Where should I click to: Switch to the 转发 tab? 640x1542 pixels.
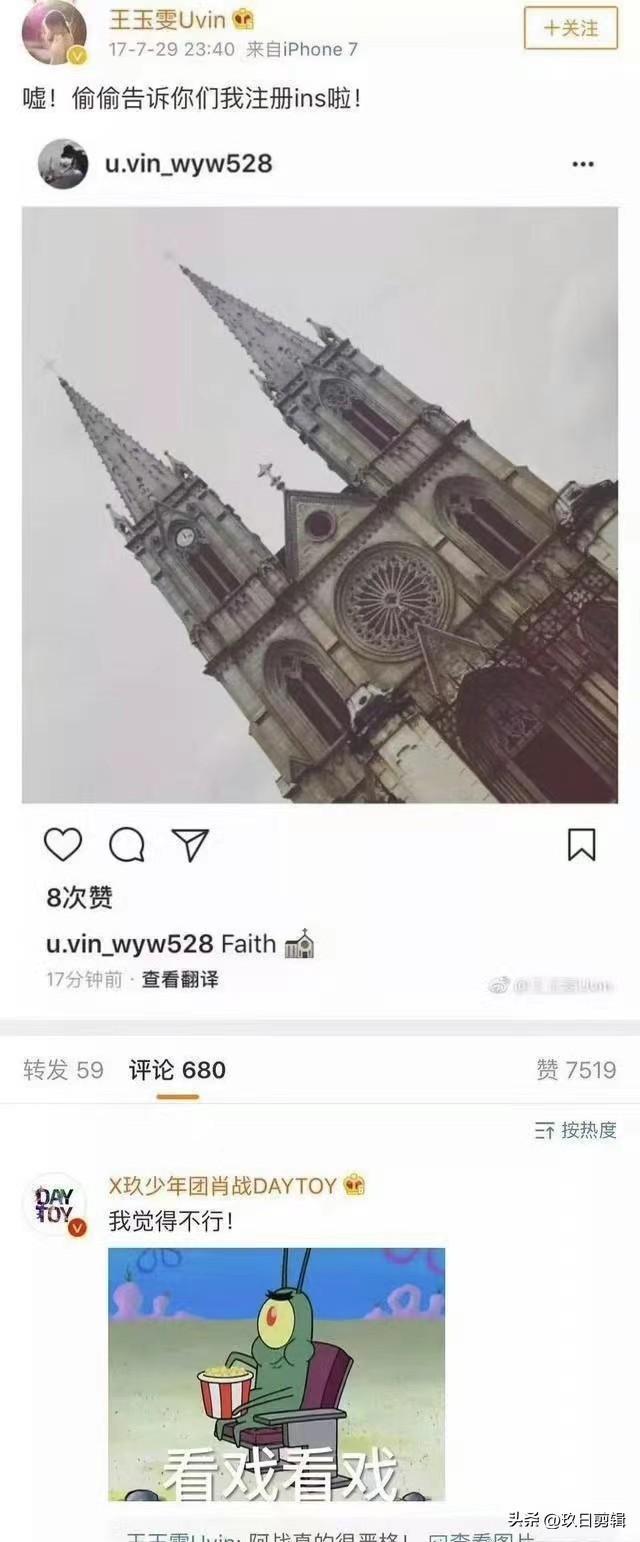click(63, 1070)
